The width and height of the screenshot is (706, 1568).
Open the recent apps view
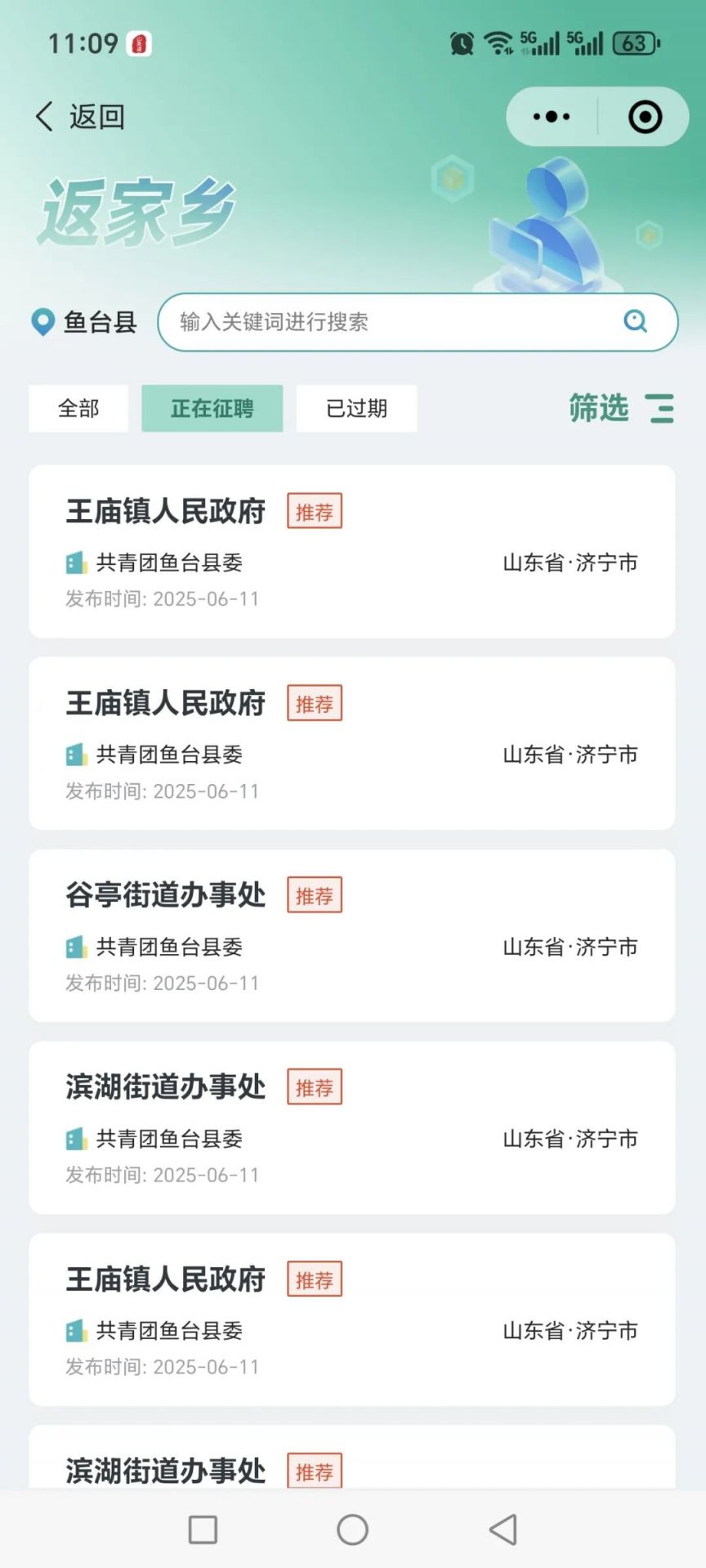203,1530
